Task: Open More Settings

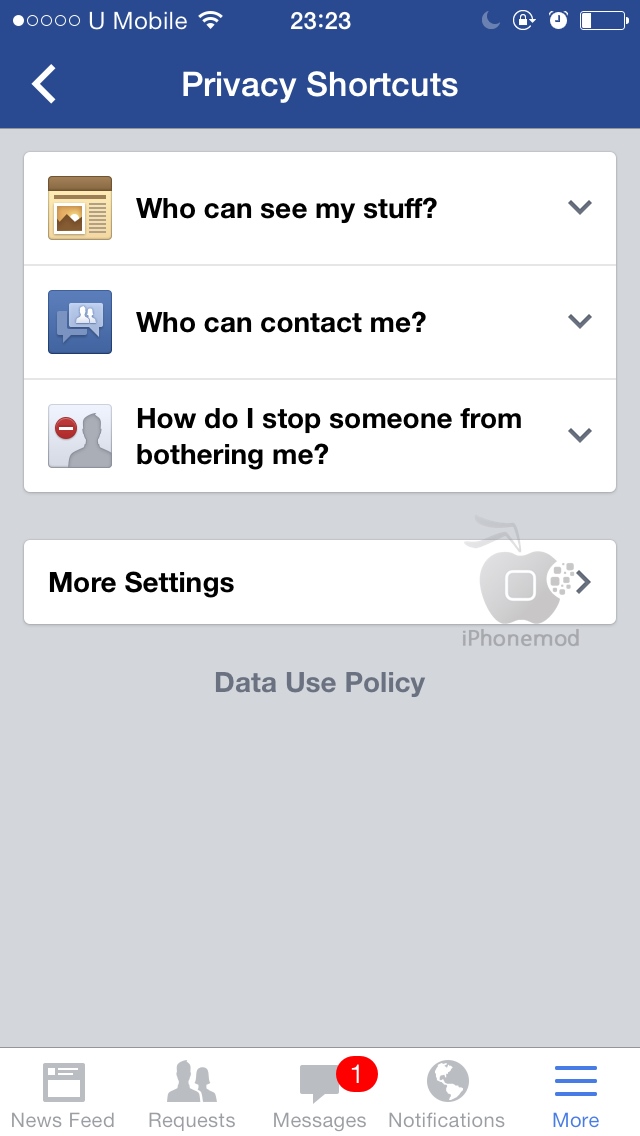Action: pos(320,582)
